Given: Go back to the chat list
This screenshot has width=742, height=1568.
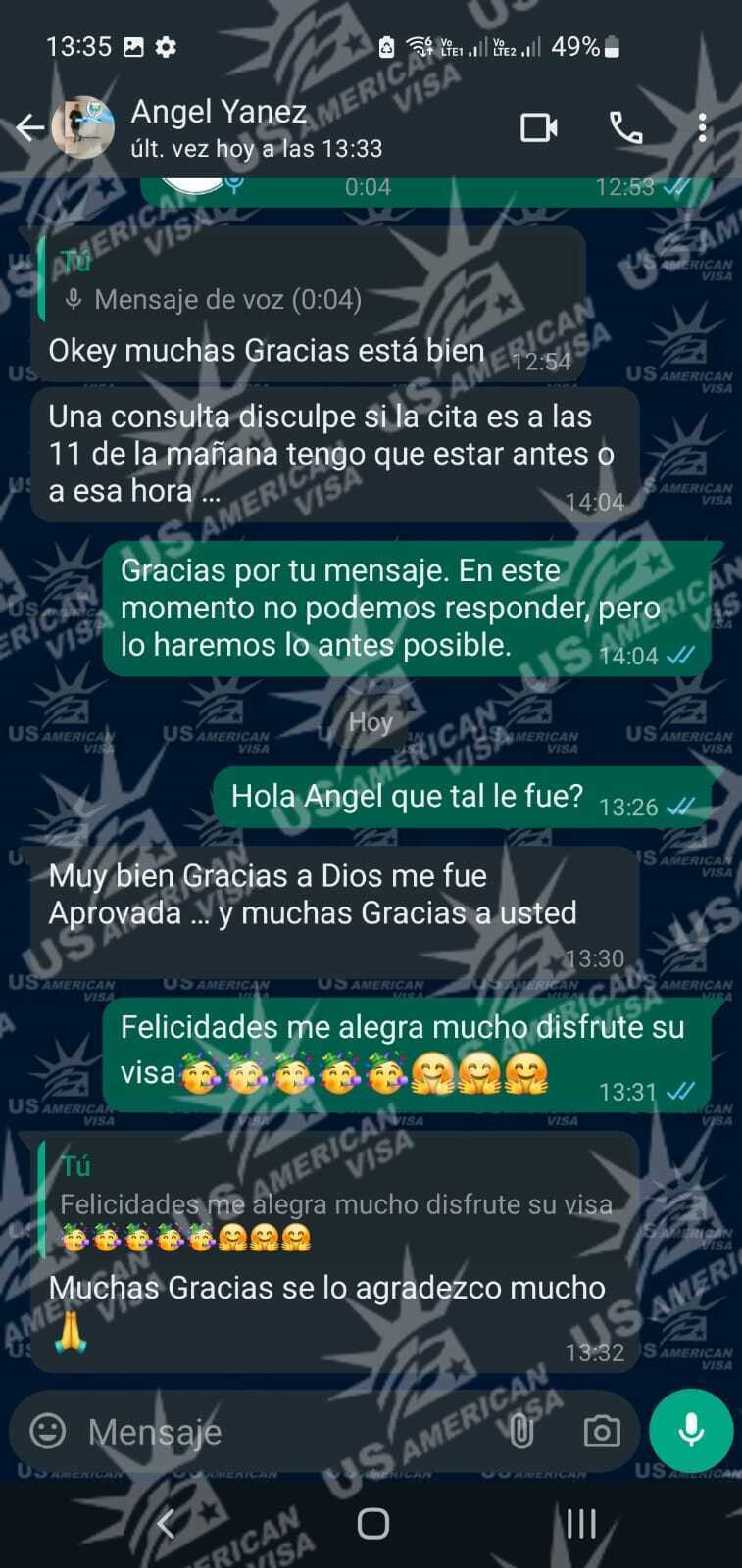Looking at the screenshot, I should pos(29,128).
